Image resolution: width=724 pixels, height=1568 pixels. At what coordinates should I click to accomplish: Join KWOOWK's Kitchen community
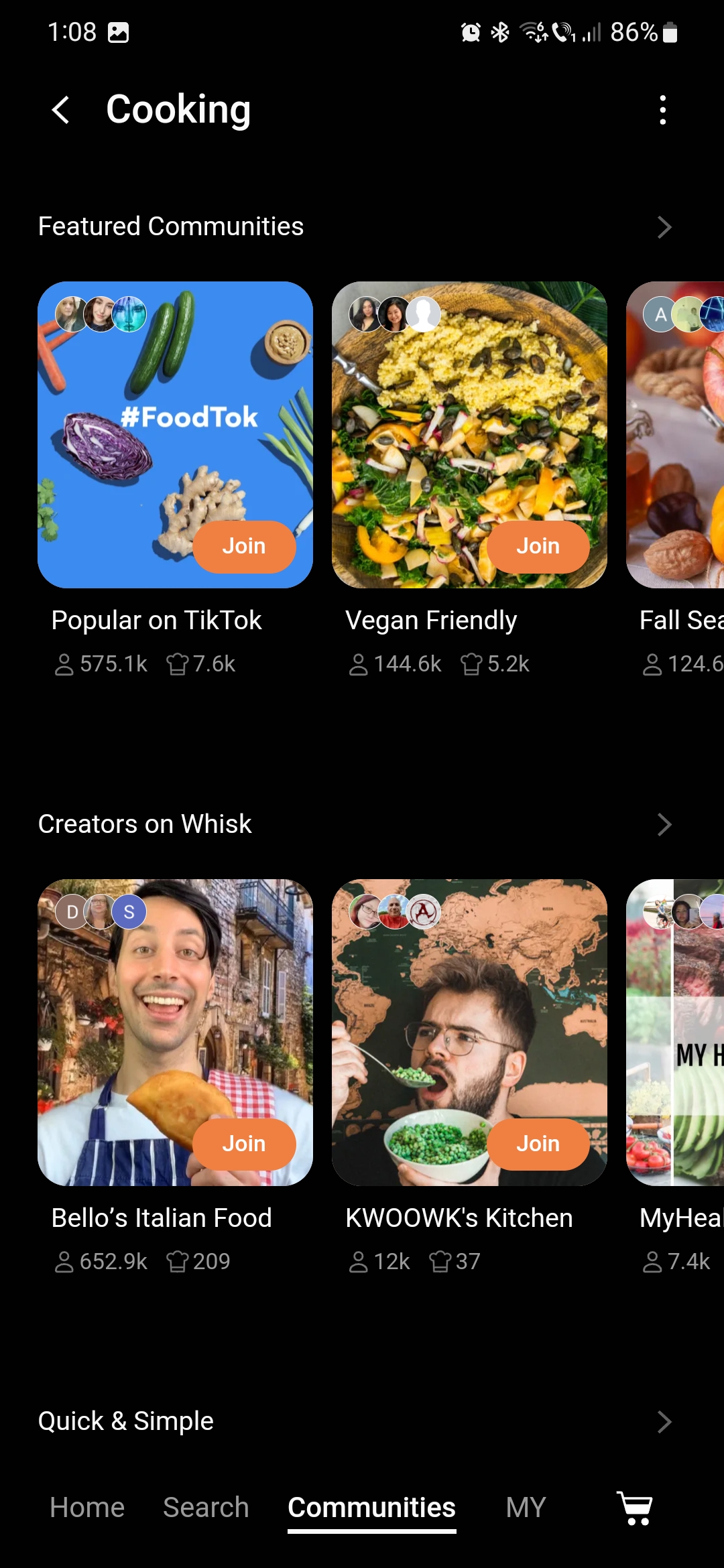pos(538,1144)
